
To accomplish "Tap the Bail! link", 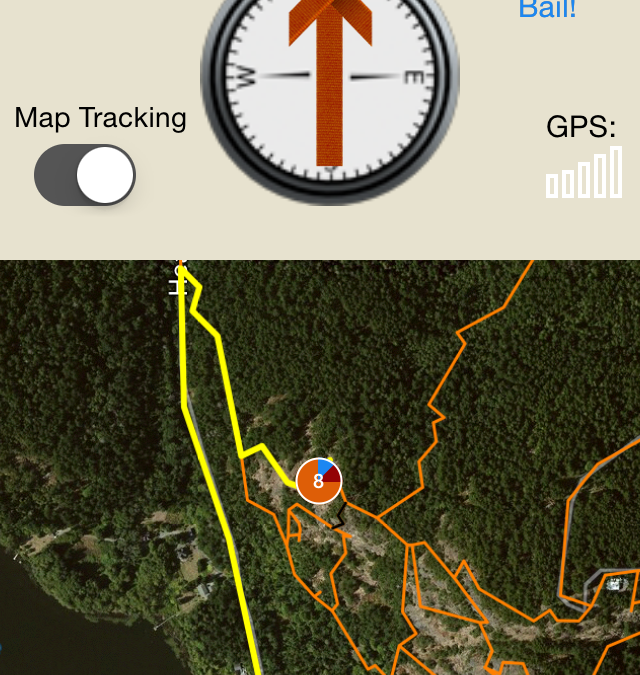I will click(x=547, y=10).
